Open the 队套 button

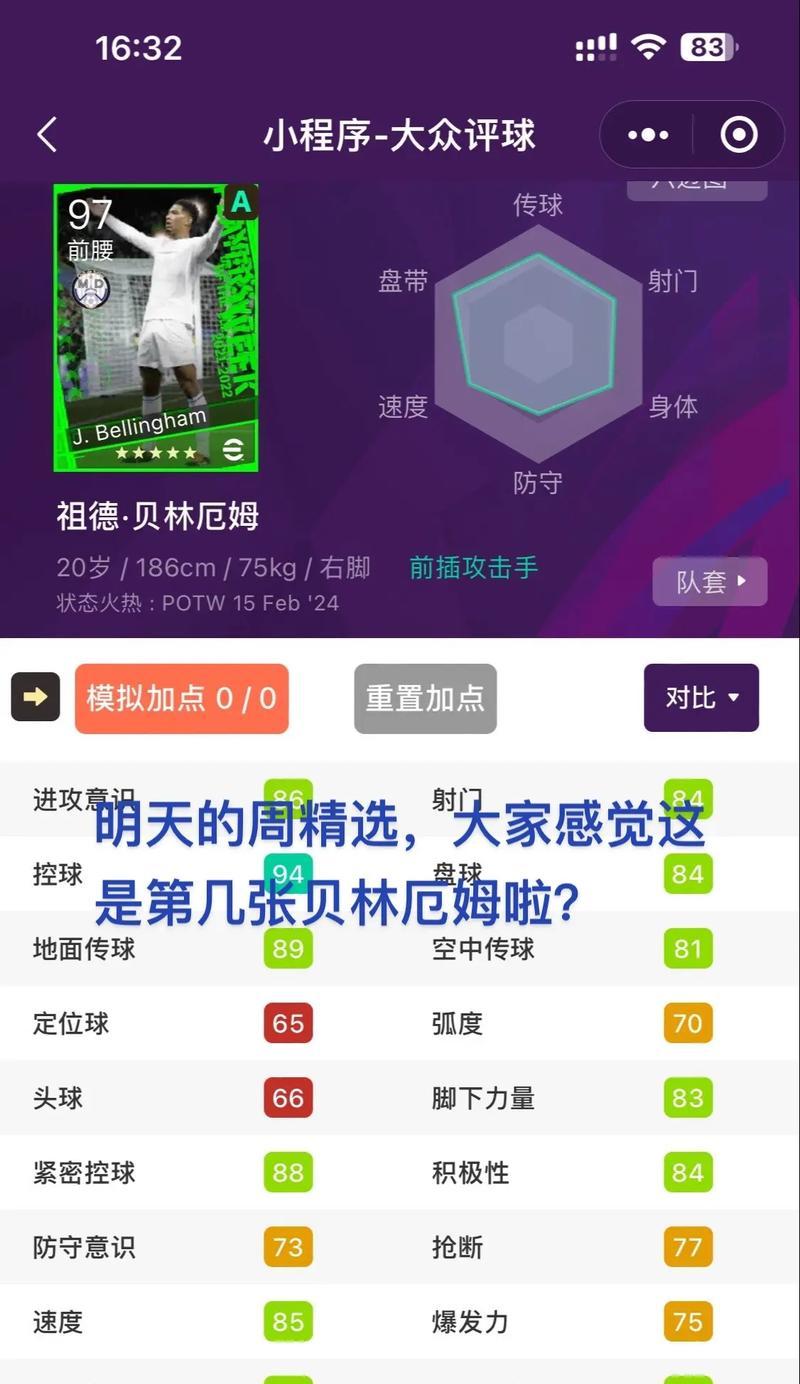710,581
